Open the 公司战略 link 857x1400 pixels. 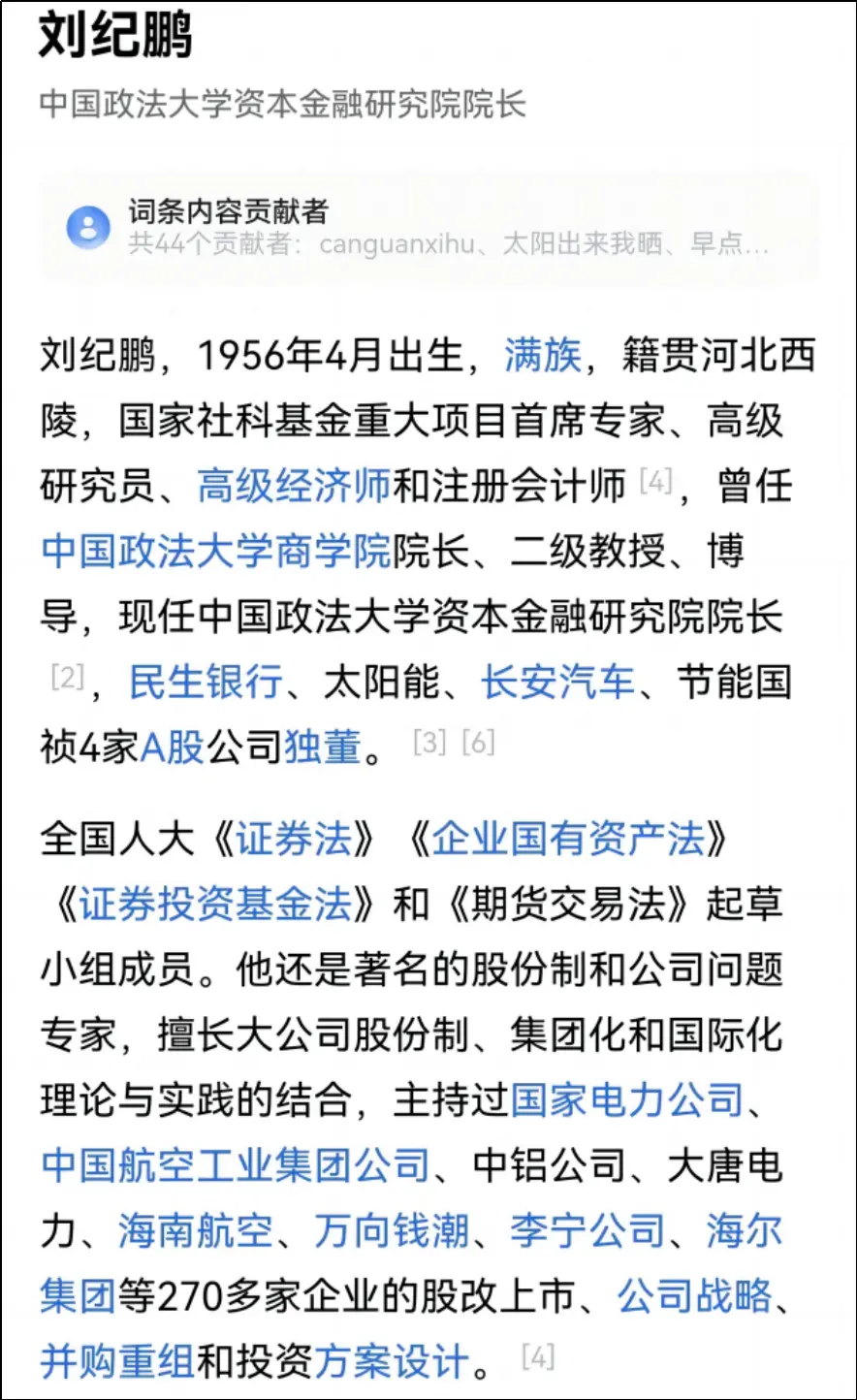click(x=695, y=1296)
